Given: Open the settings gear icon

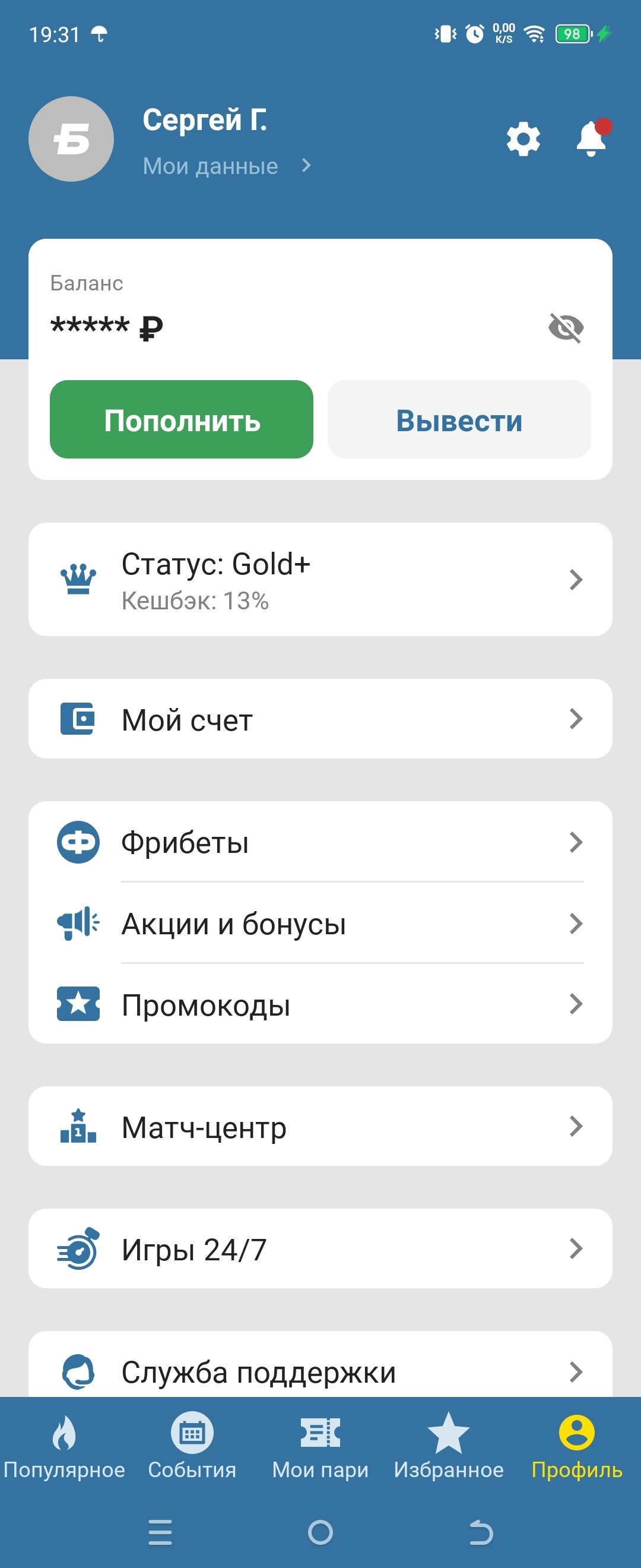Looking at the screenshot, I should (523, 140).
